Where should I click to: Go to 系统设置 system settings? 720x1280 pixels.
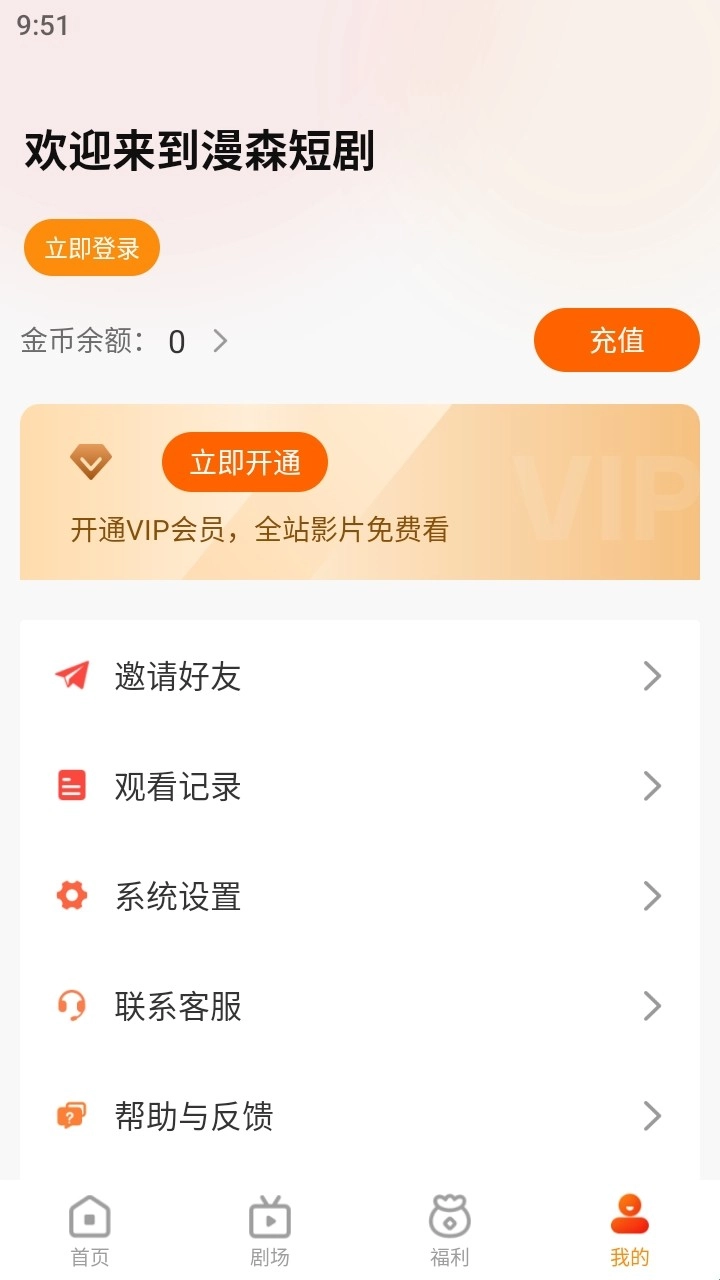(360, 897)
